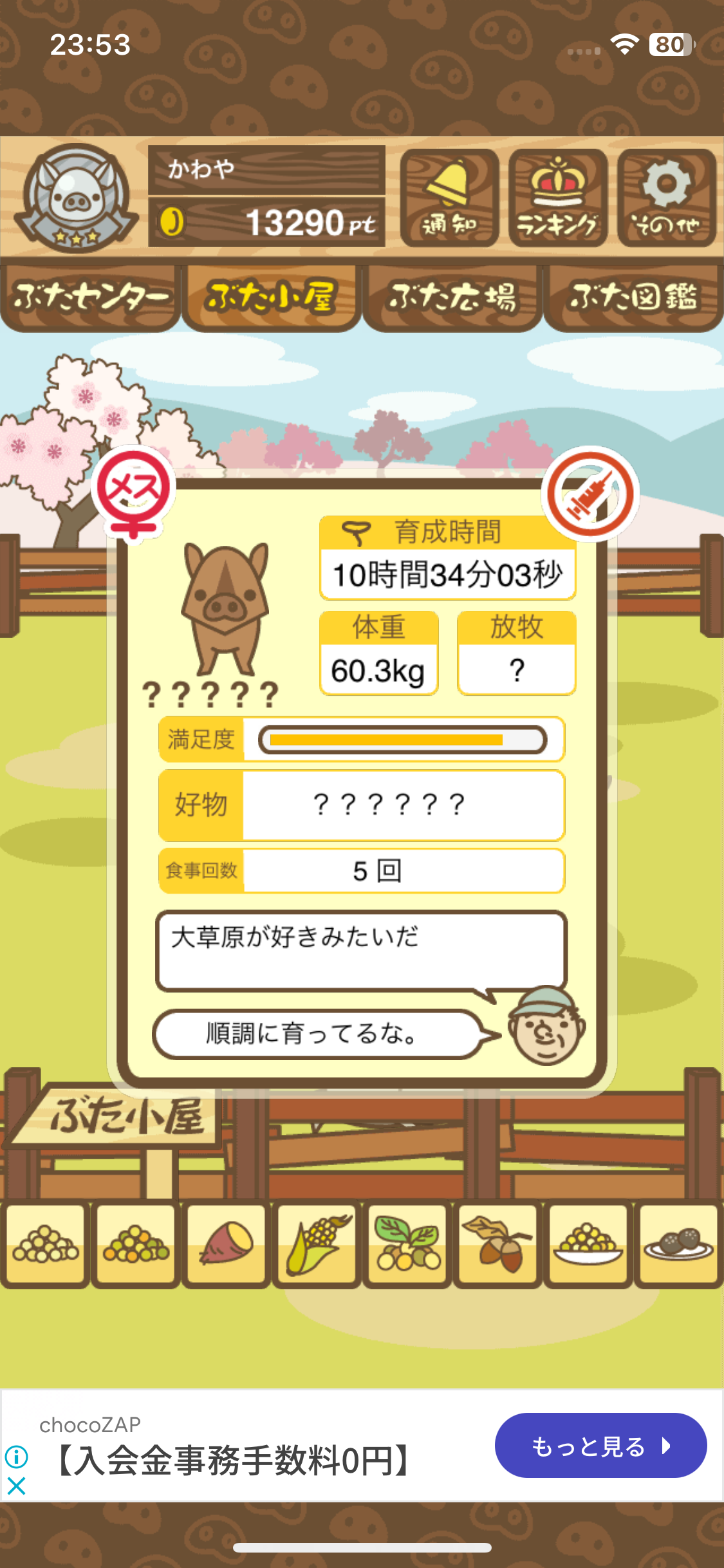Screen dimensions: 724x1568
Task: Feed the pig the acorns
Action: coord(497,1245)
